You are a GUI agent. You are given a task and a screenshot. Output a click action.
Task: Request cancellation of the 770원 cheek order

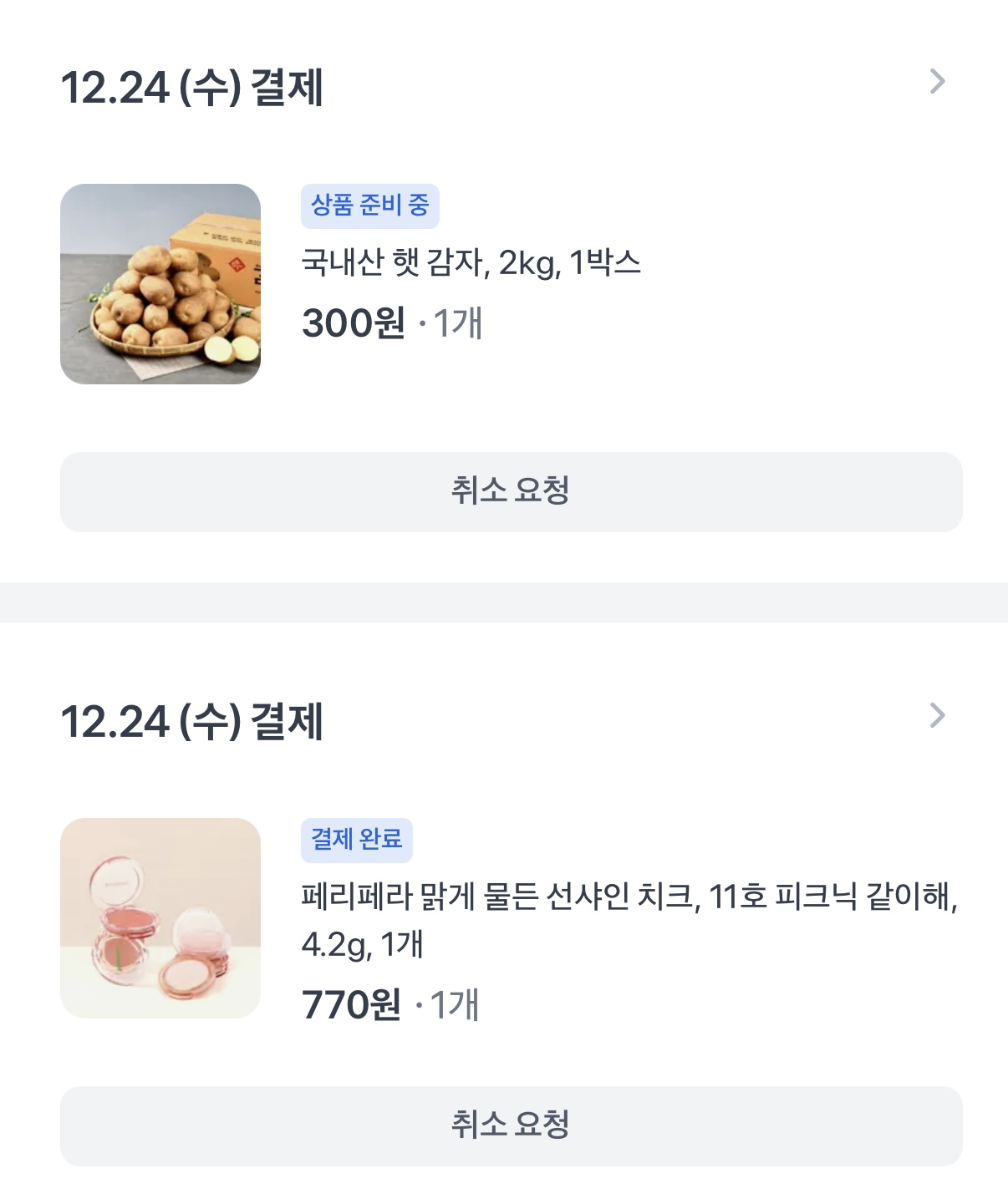(511, 1125)
